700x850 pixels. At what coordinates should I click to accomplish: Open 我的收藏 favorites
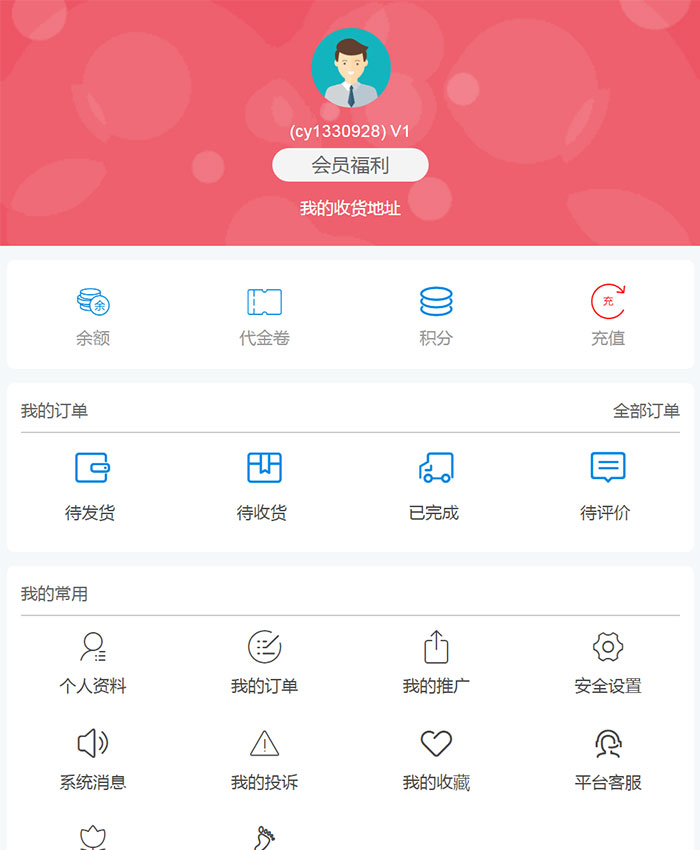point(436,758)
